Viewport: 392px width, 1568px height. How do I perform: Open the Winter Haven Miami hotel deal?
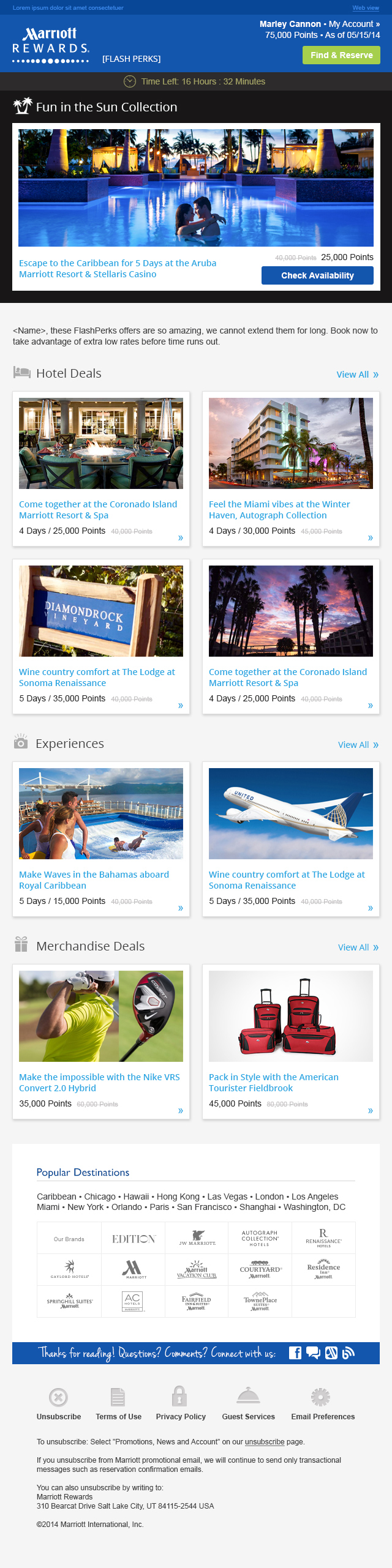(x=279, y=510)
